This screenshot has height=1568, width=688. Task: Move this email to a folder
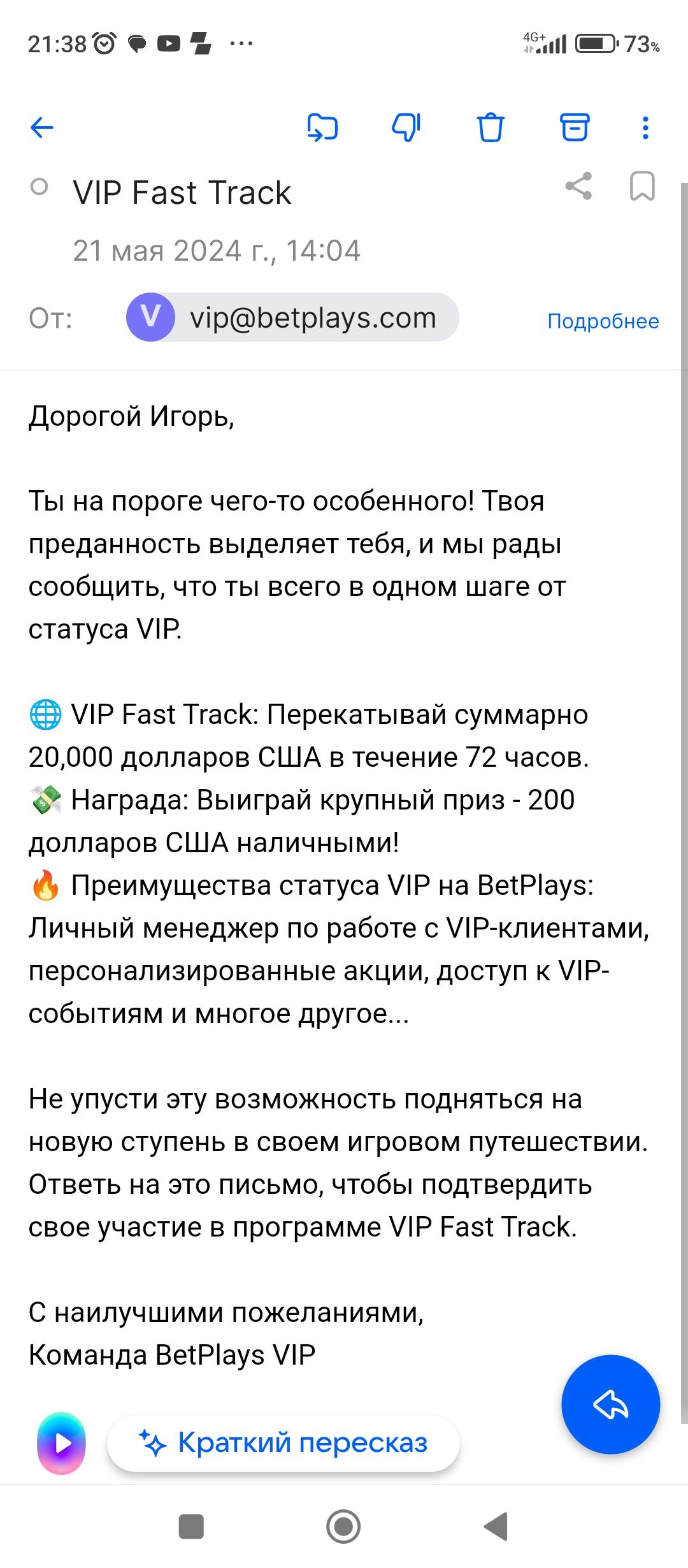tap(322, 127)
